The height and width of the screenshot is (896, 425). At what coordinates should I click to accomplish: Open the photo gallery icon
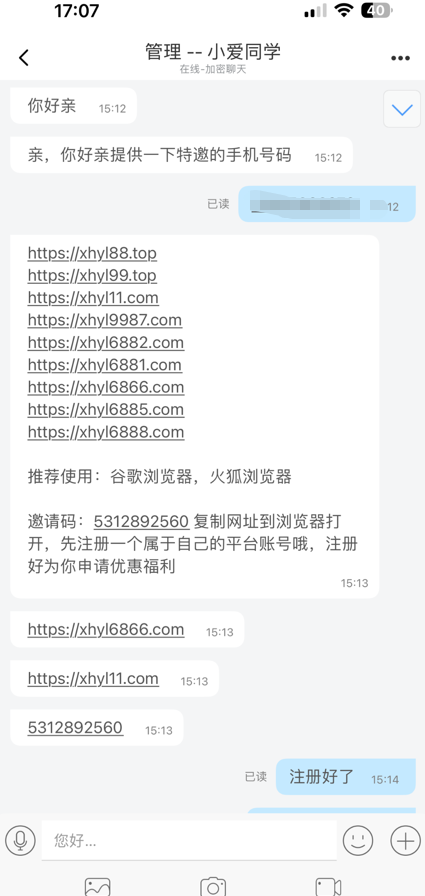(x=97, y=887)
